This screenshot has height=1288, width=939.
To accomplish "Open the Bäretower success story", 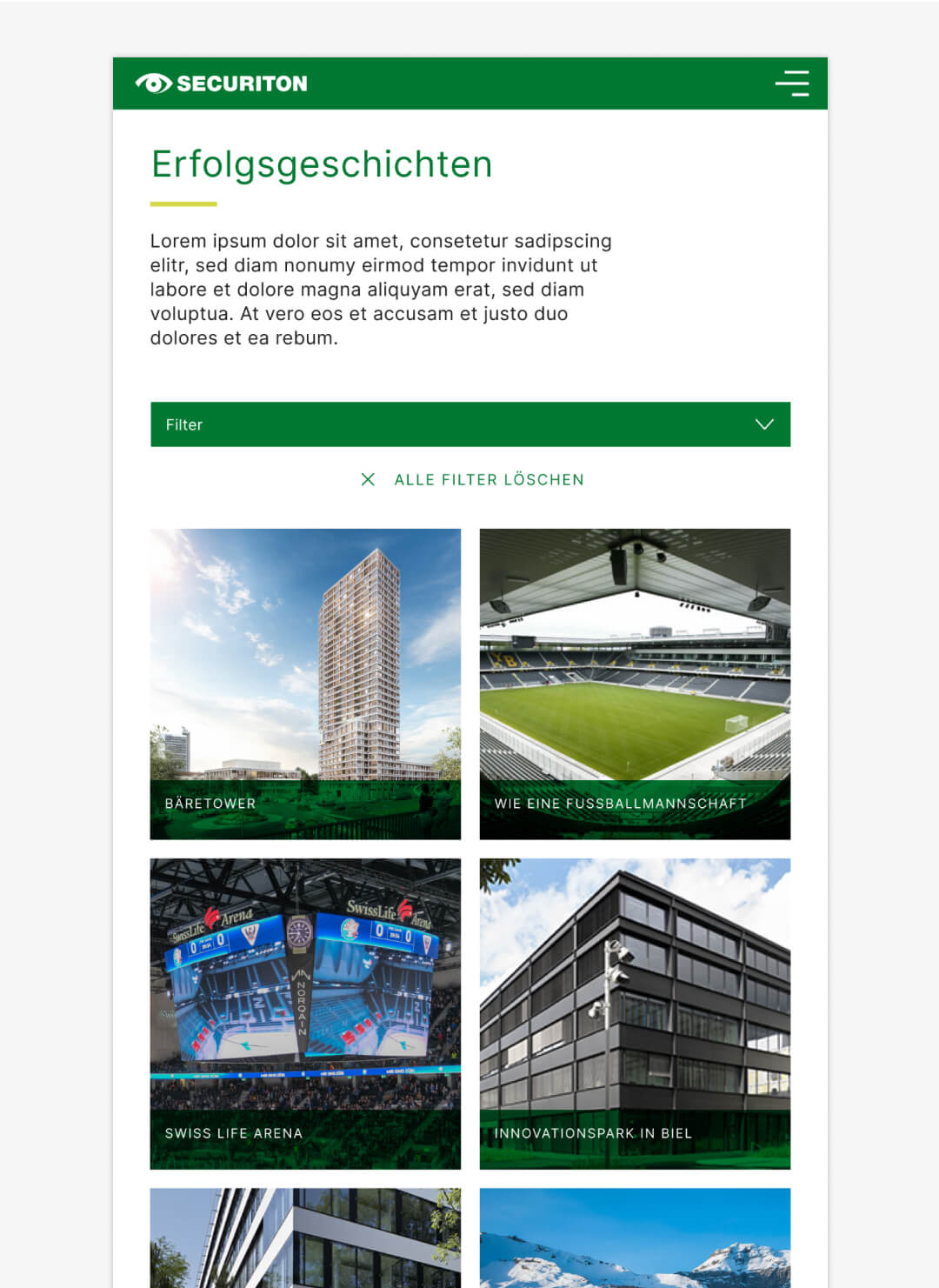I will (305, 684).
